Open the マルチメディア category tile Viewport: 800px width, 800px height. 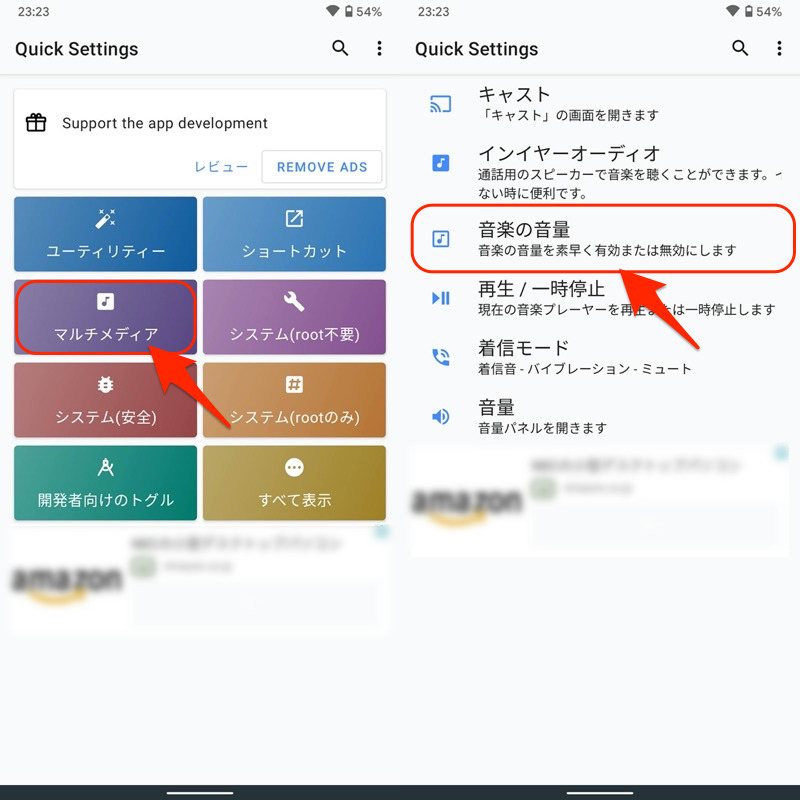pos(105,316)
